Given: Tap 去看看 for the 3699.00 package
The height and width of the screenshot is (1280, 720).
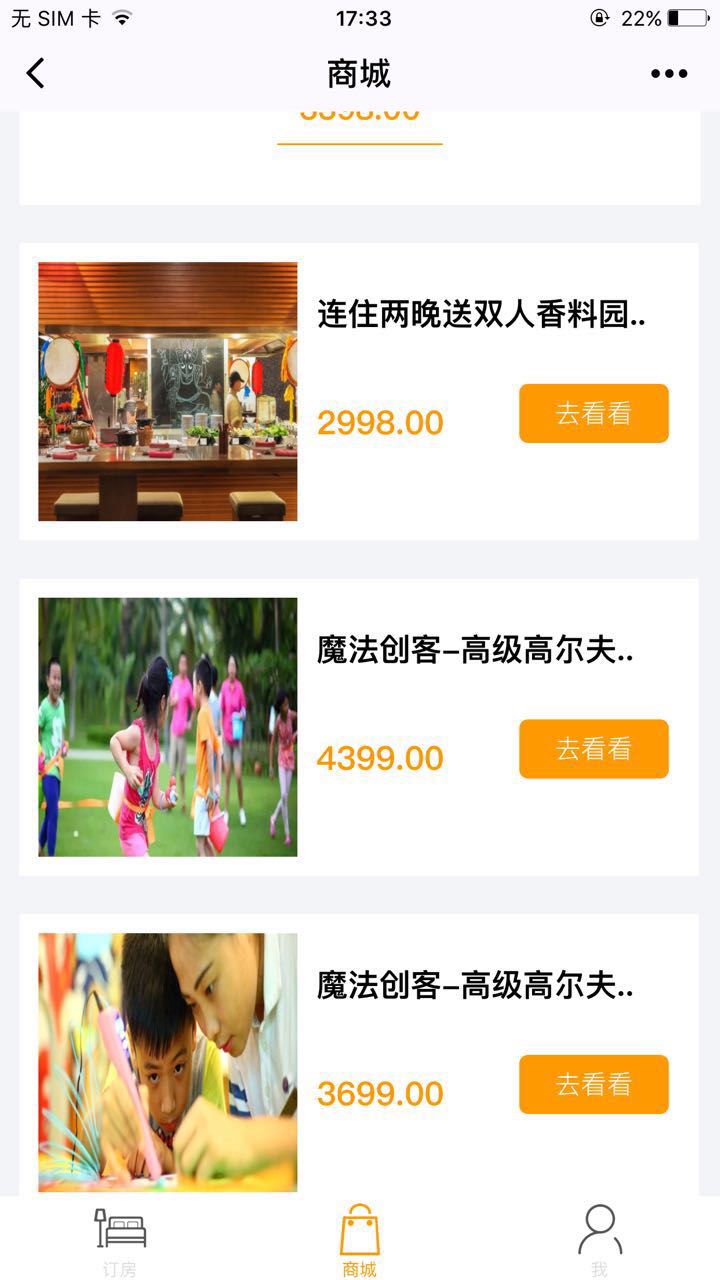Looking at the screenshot, I should point(593,1084).
